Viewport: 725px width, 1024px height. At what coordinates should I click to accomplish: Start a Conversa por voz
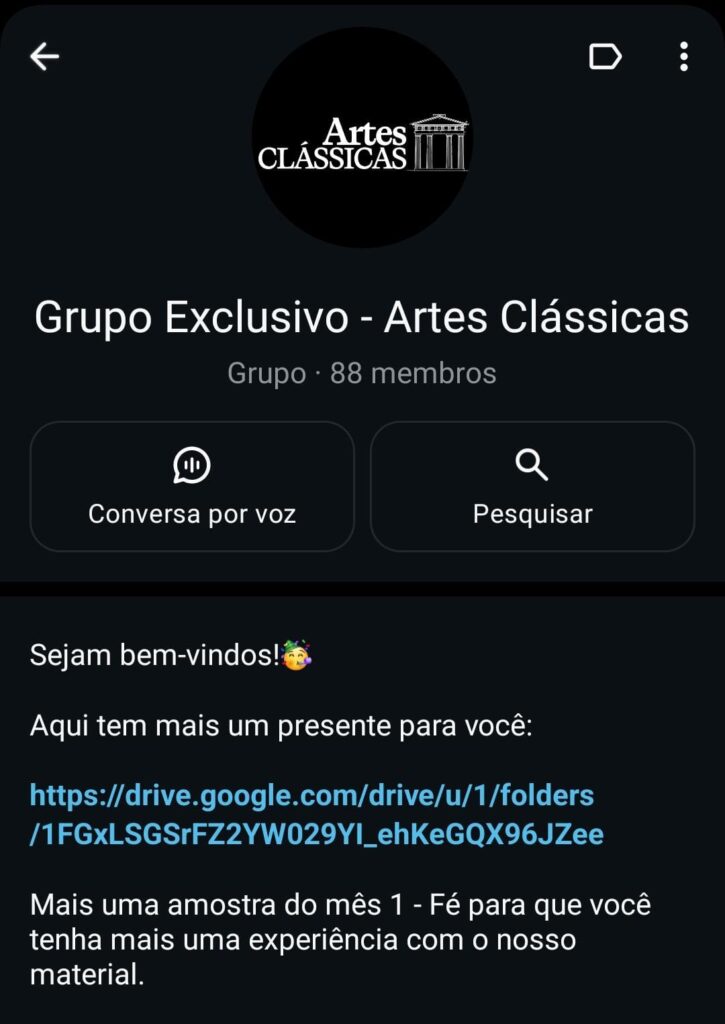click(x=192, y=486)
